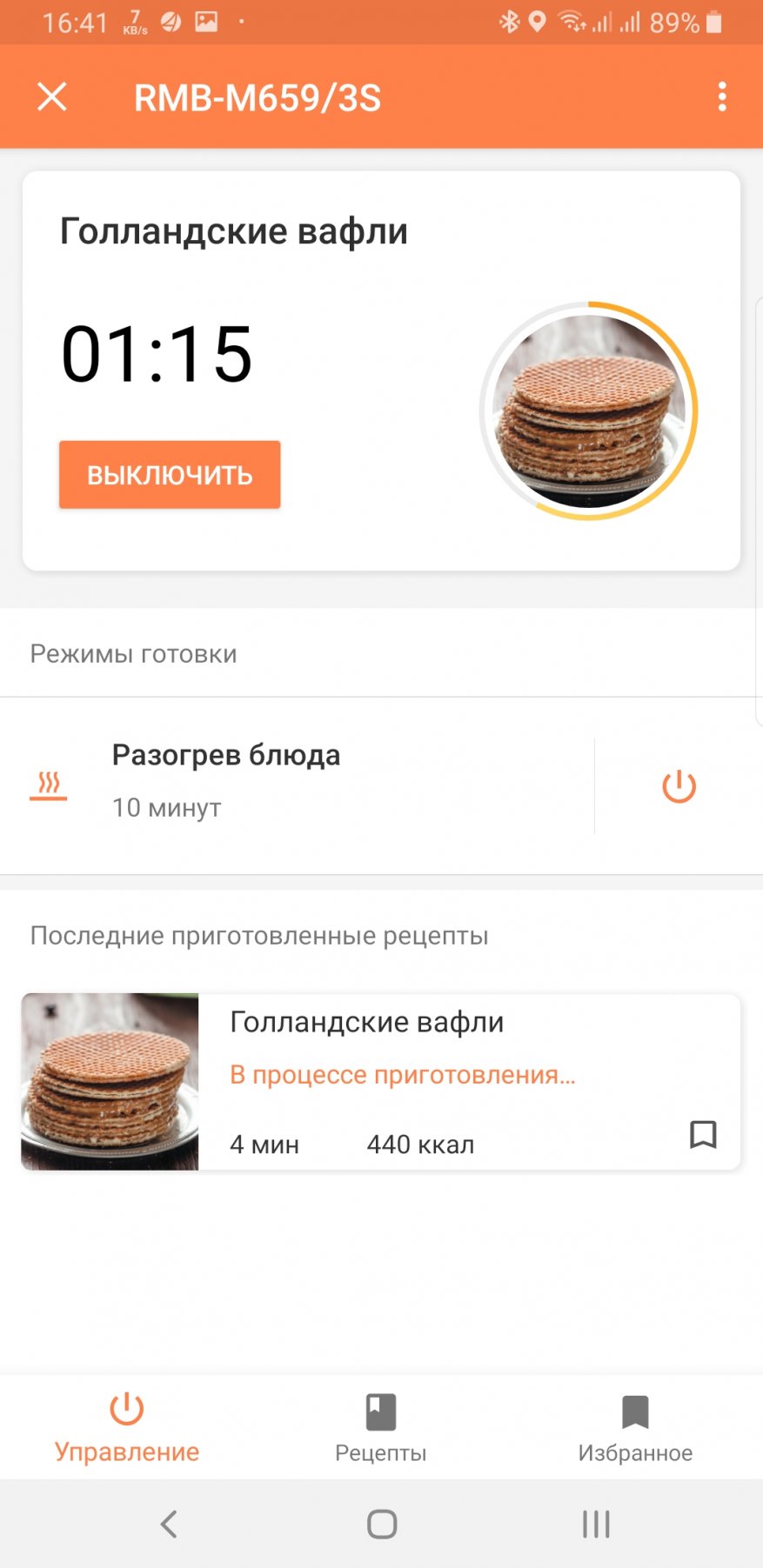Open the three-dot overflow menu
Screen dimensions: 763x1568
point(722,97)
